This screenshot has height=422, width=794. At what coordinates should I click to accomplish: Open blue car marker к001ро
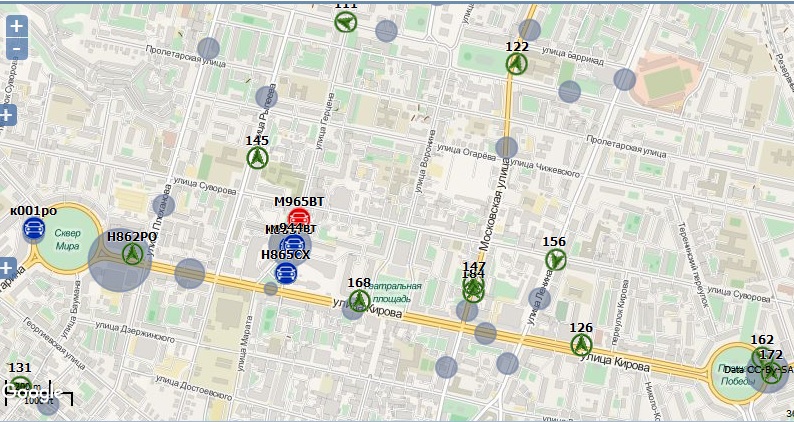click(34, 230)
